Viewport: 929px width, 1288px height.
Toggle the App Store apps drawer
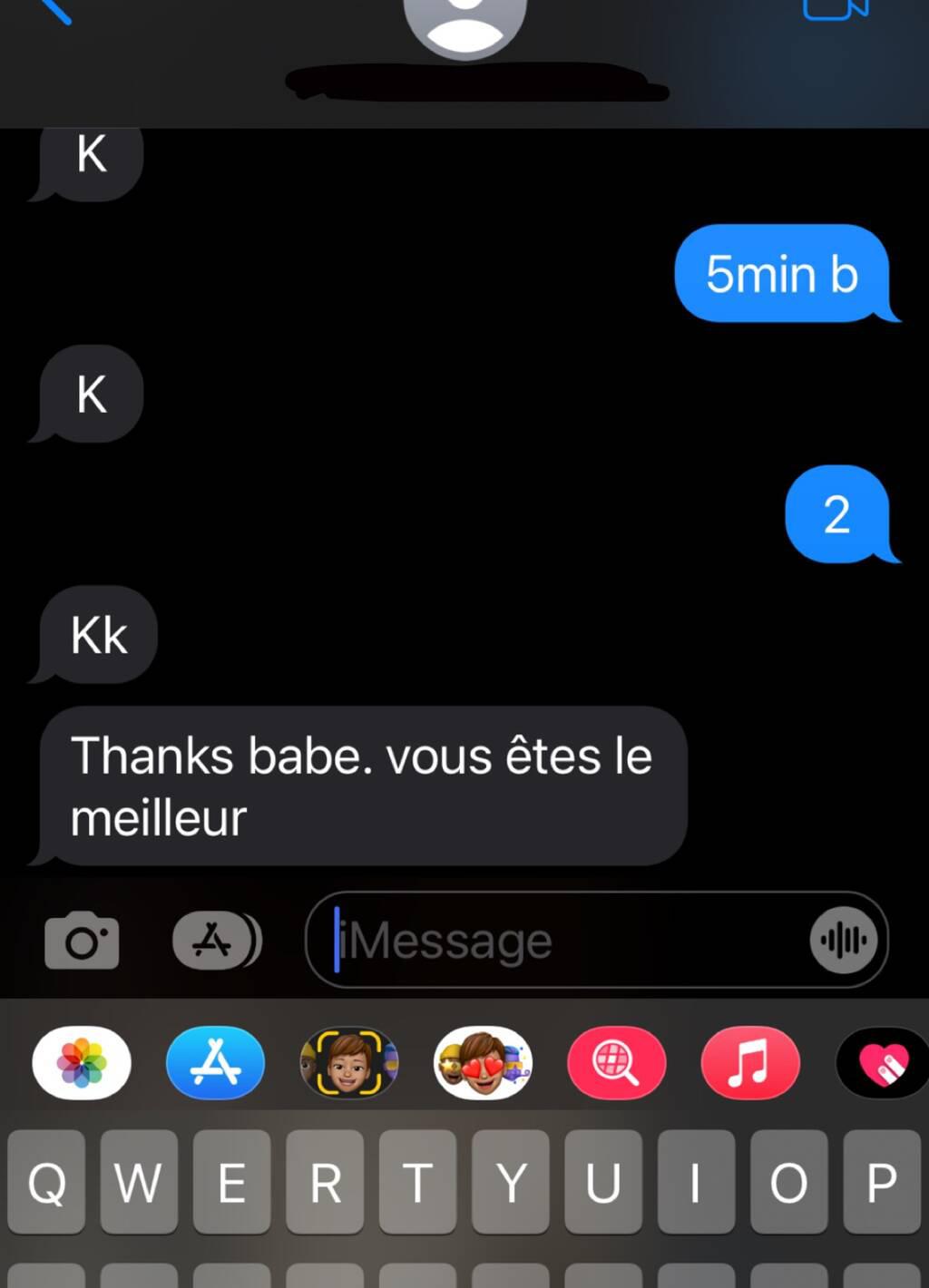point(215,941)
